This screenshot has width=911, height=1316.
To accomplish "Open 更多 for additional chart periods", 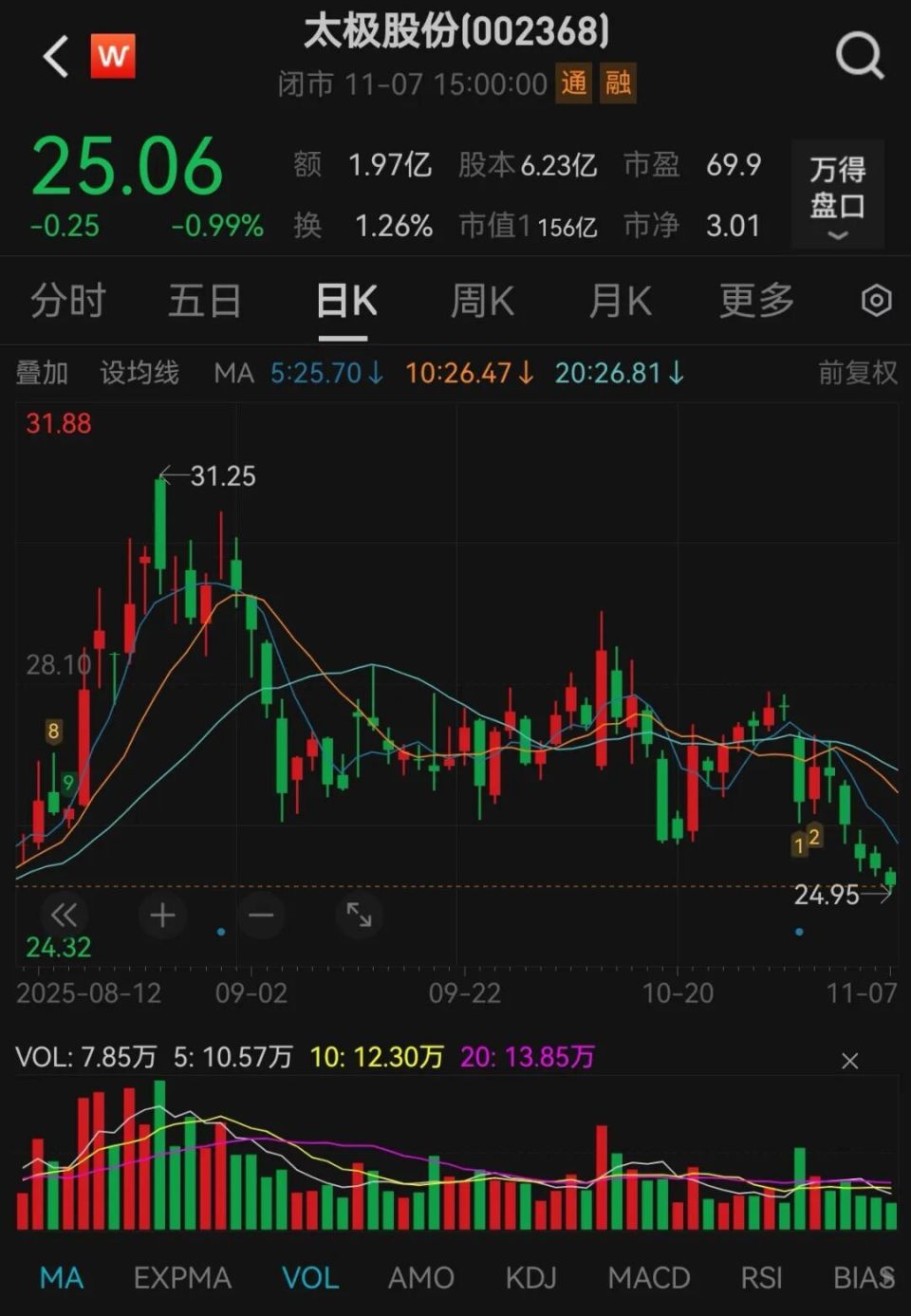I will [x=754, y=301].
